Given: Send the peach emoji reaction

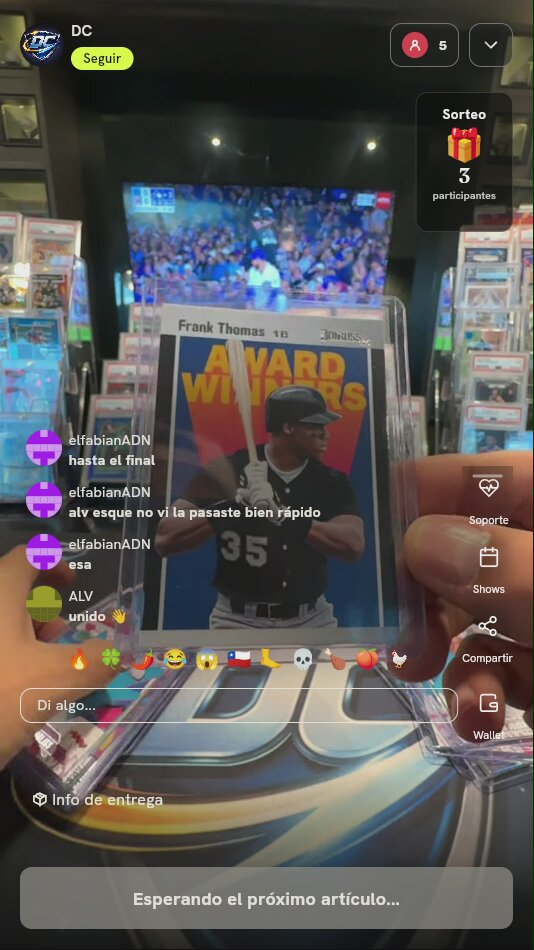Looking at the screenshot, I should click(x=367, y=659).
